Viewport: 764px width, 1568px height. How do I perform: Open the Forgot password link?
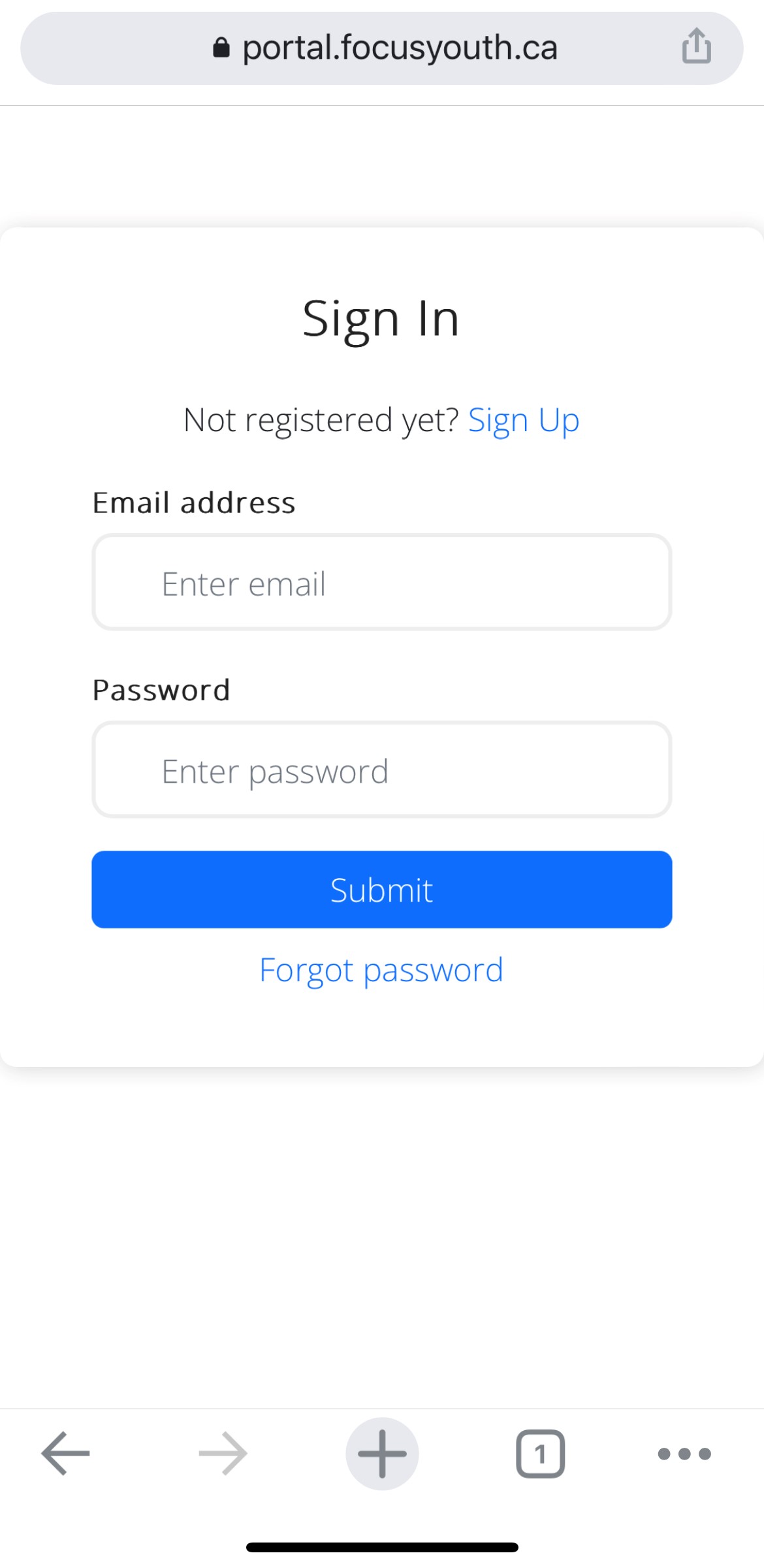381,970
